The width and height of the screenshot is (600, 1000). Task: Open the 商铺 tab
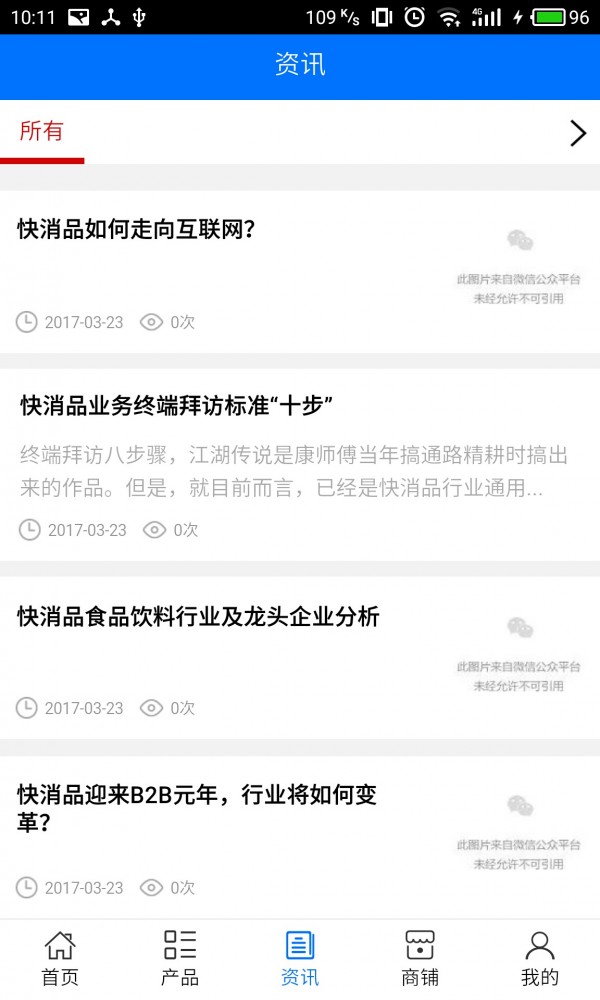tap(420, 958)
